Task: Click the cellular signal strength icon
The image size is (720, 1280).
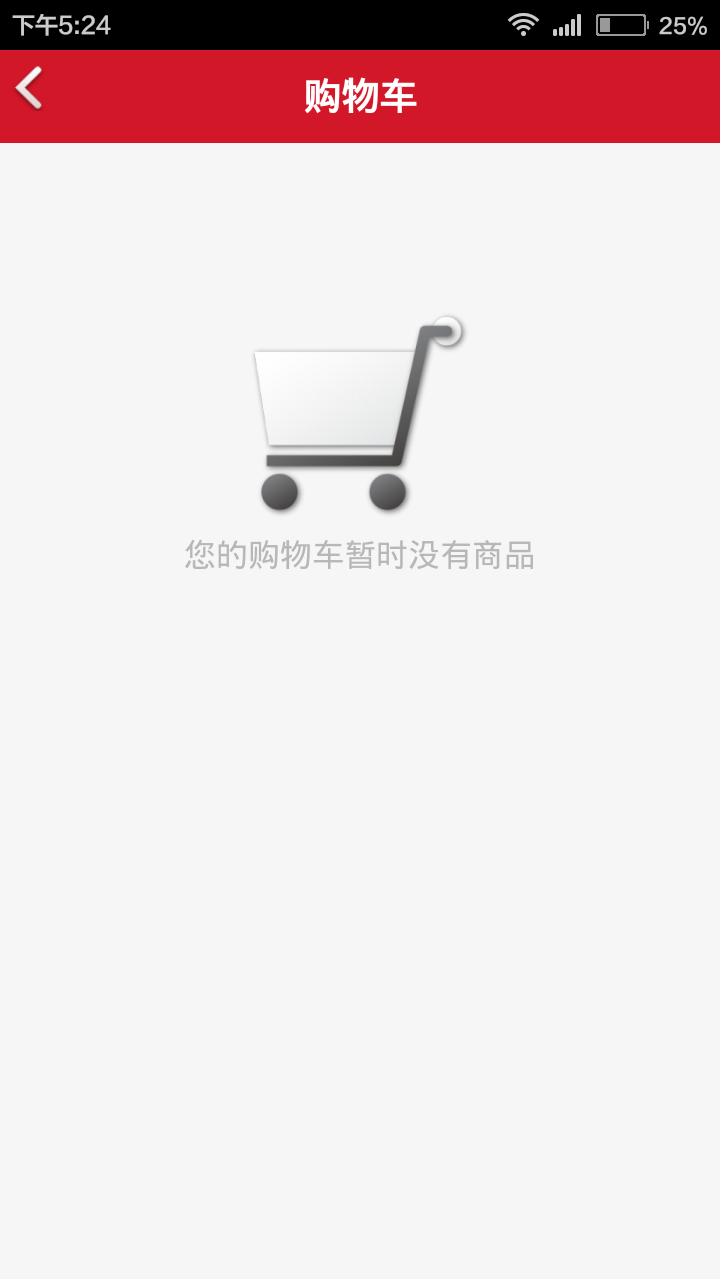Action: tap(566, 25)
